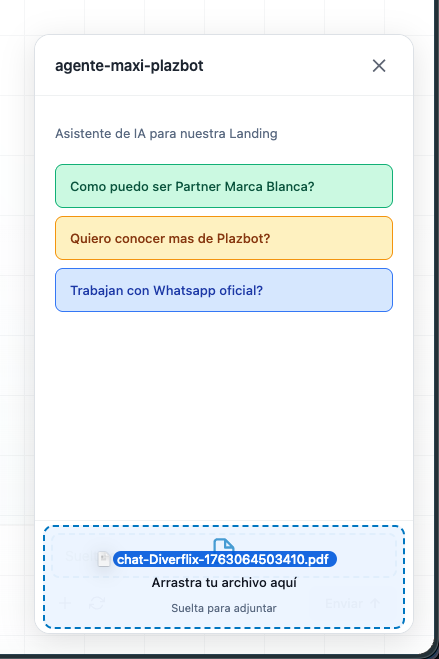This screenshot has height=659, width=439.
Task: Ask how to be a Partner Marca Blanca
Action: 224,186
